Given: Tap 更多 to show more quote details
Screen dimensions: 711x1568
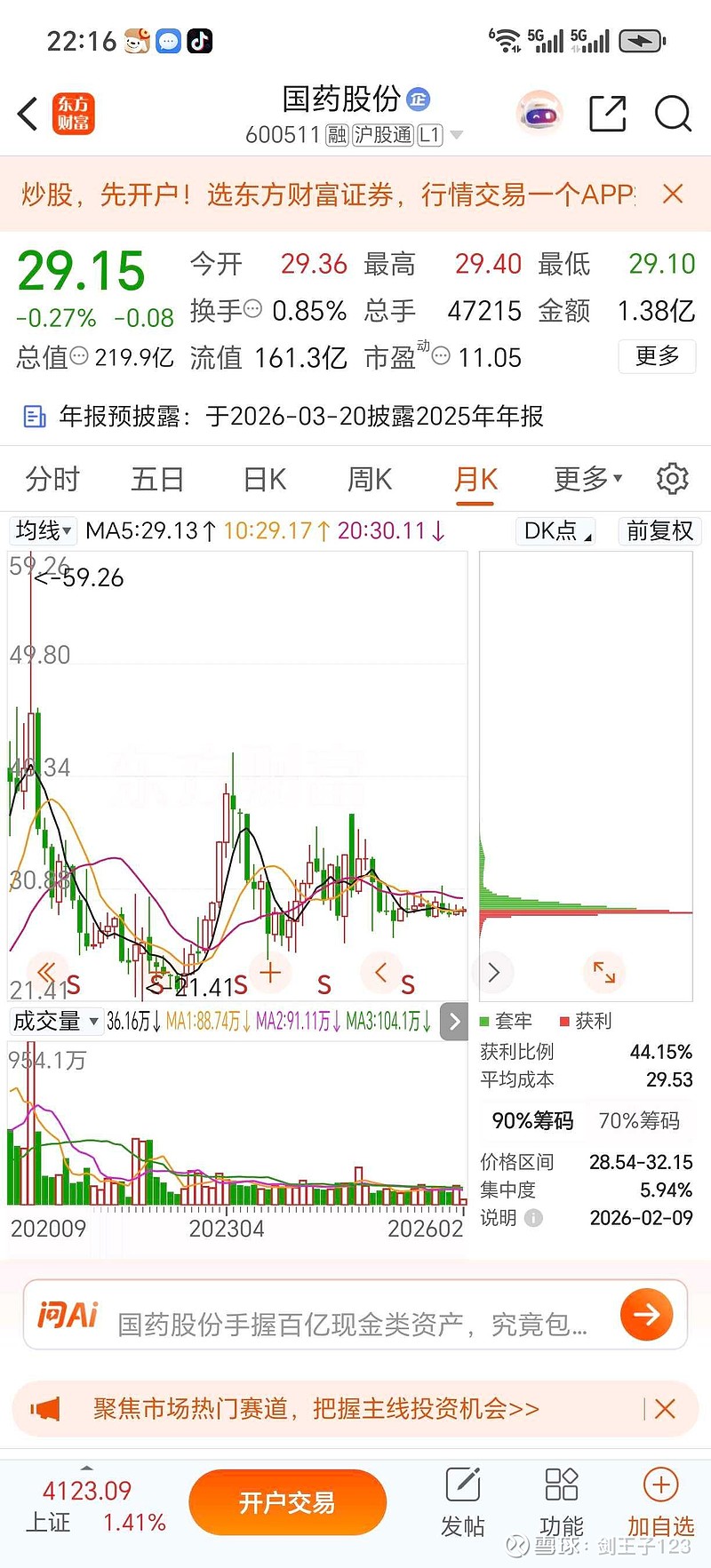Looking at the screenshot, I should coord(657,356).
